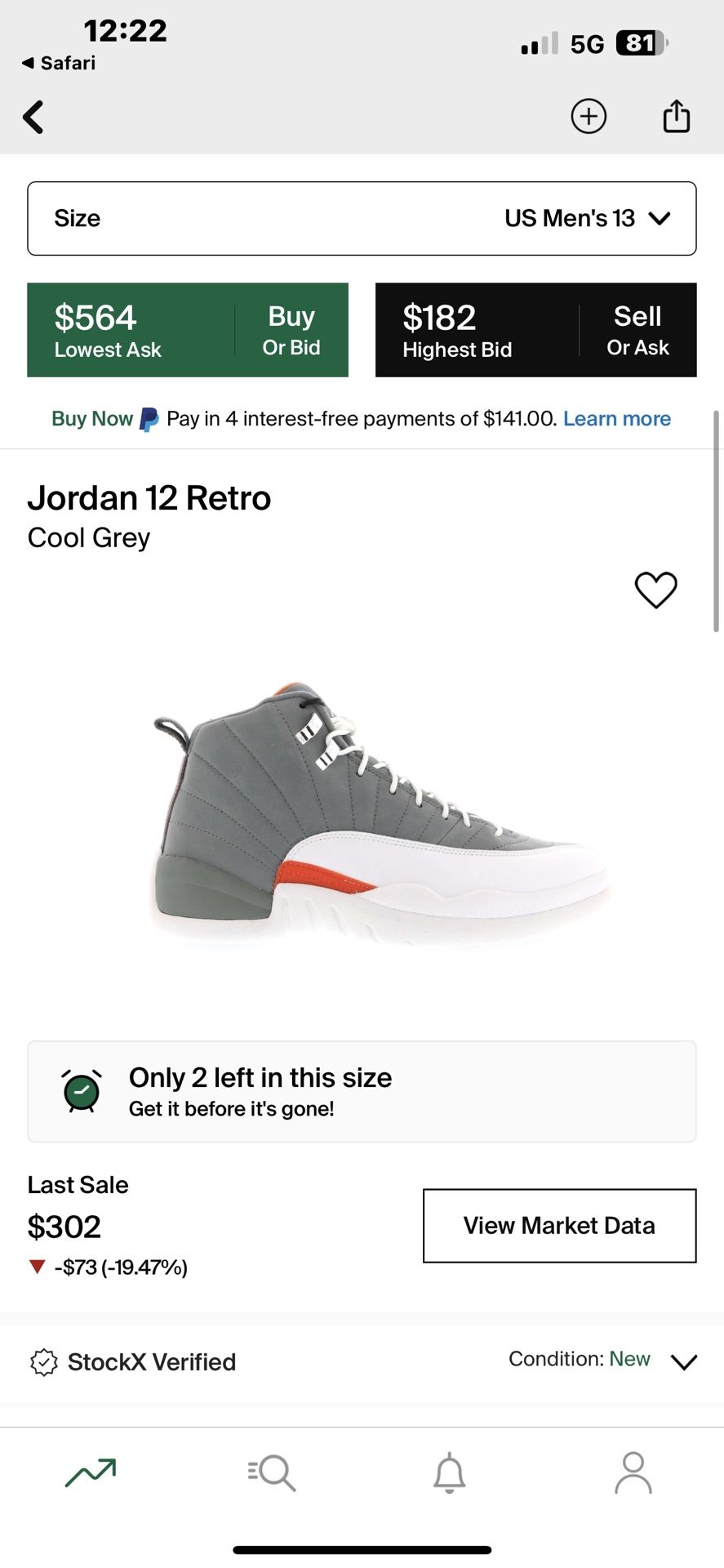The image size is (724, 1568).
Task: Tap Buy or Bid at $564
Action: pos(188,330)
